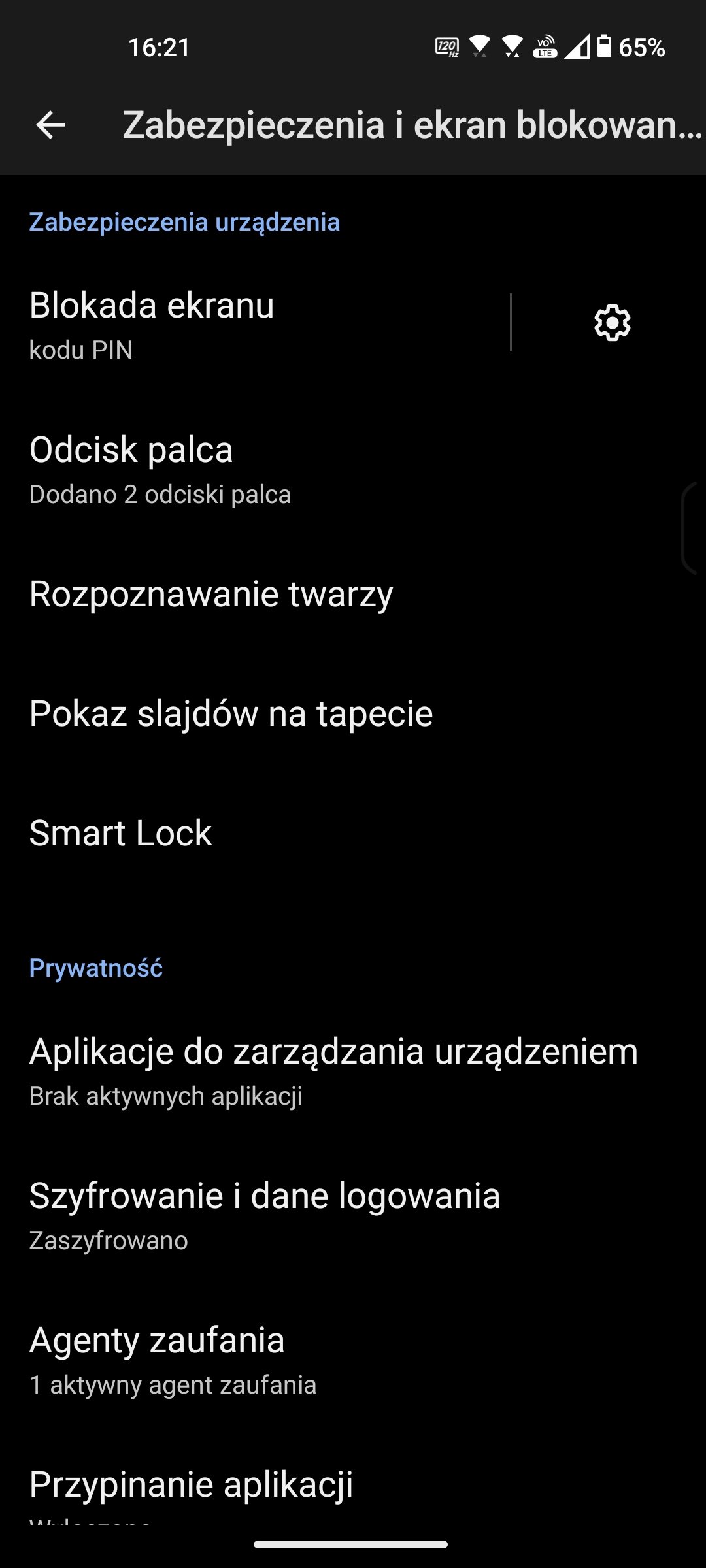Go back using the arrow icon

(50, 125)
